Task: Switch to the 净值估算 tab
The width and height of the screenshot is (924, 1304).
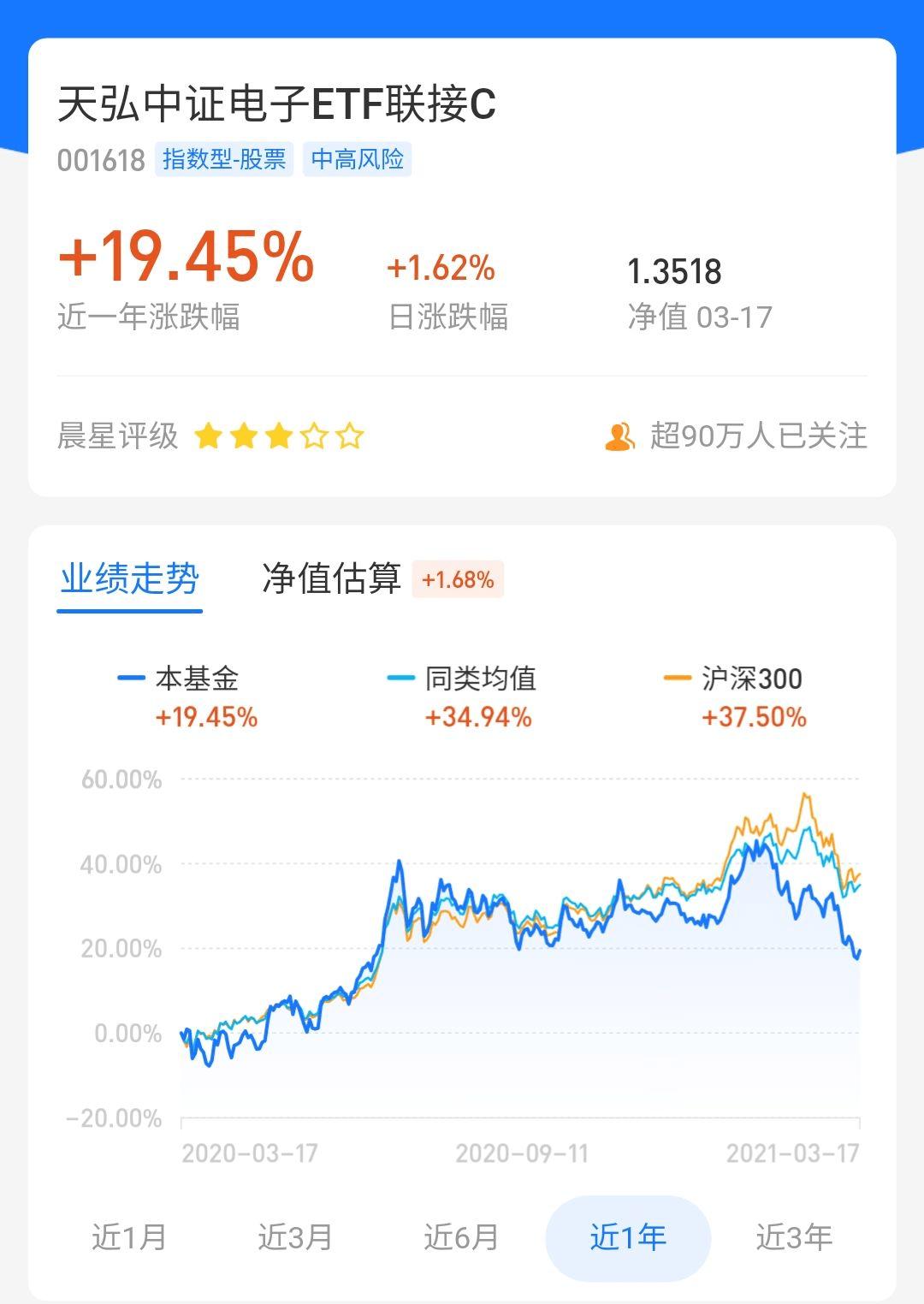Action: 332,578
